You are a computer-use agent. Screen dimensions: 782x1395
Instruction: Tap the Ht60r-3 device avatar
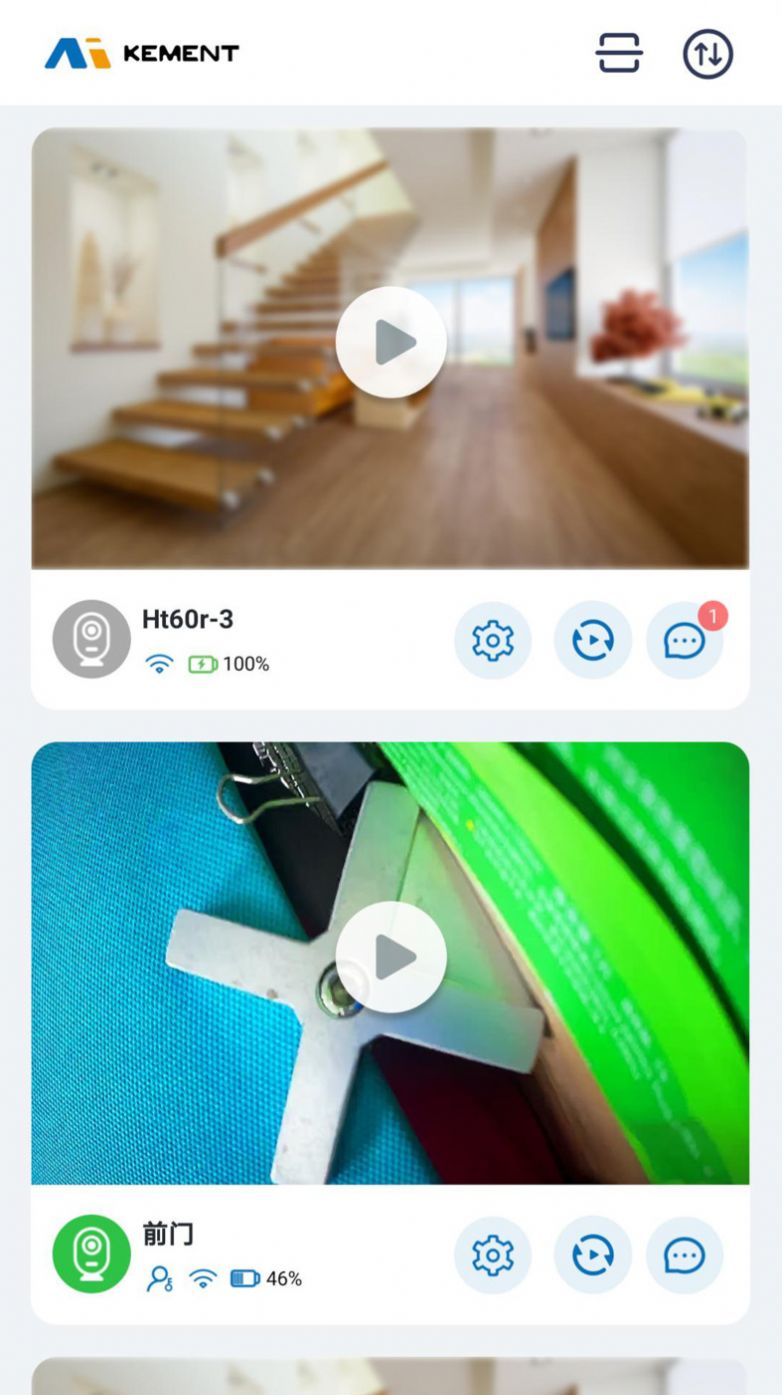(x=91, y=639)
